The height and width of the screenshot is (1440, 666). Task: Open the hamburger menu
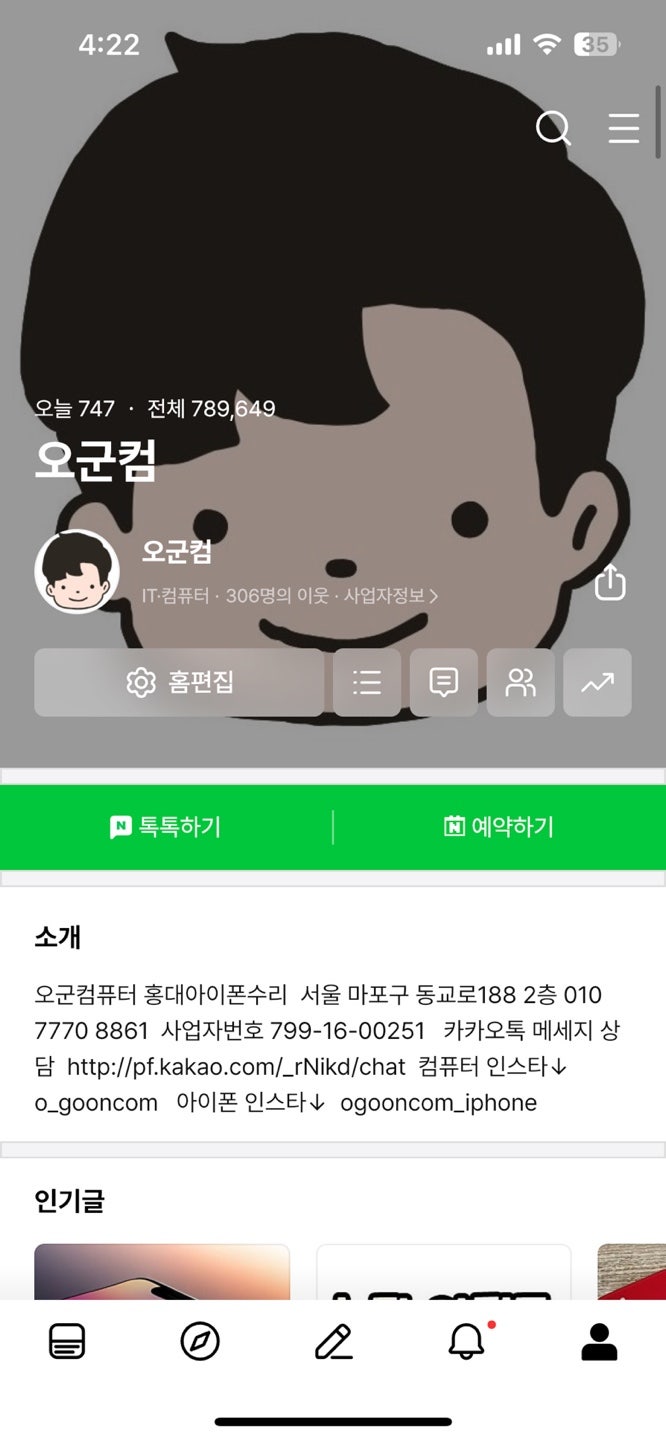pyautogui.click(x=624, y=128)
